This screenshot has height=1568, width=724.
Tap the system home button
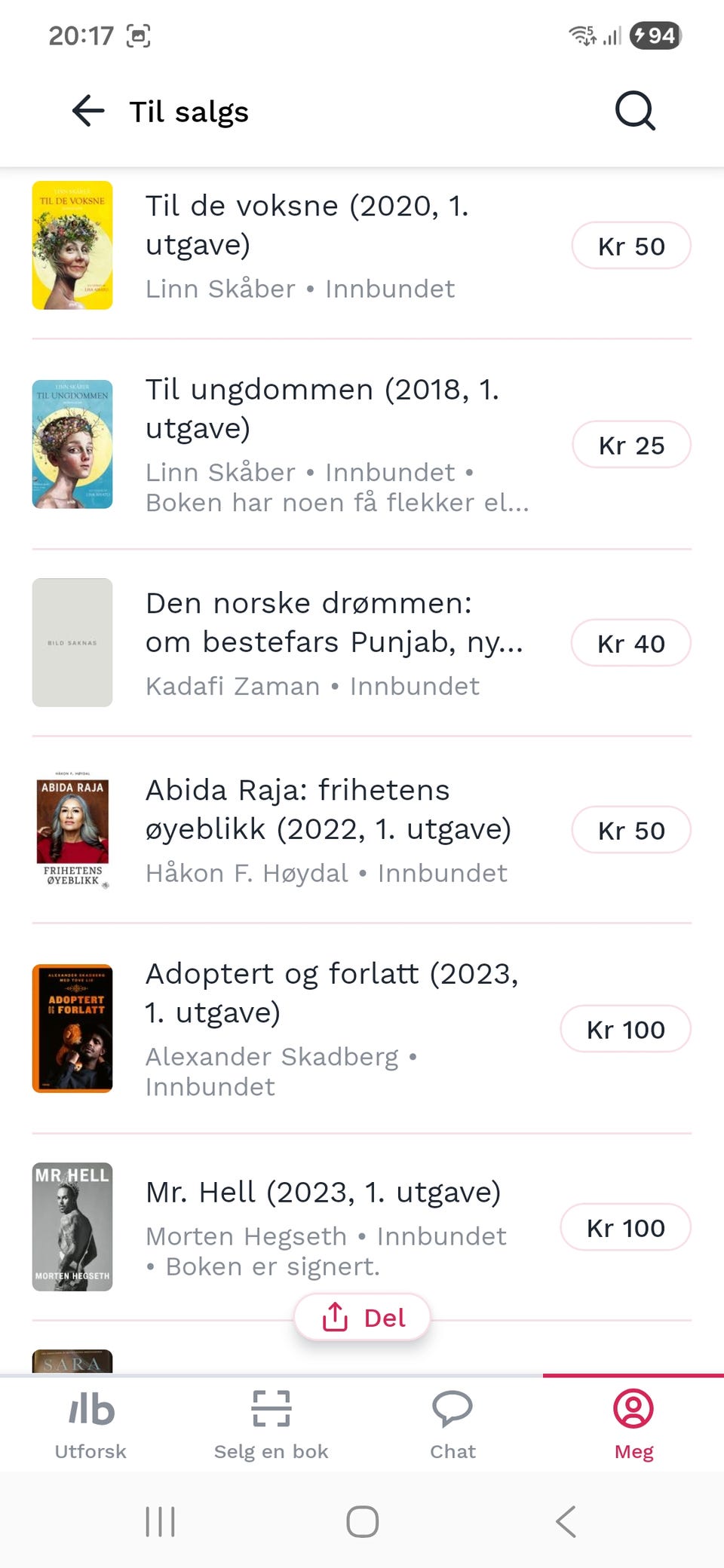click(362, 1521)
